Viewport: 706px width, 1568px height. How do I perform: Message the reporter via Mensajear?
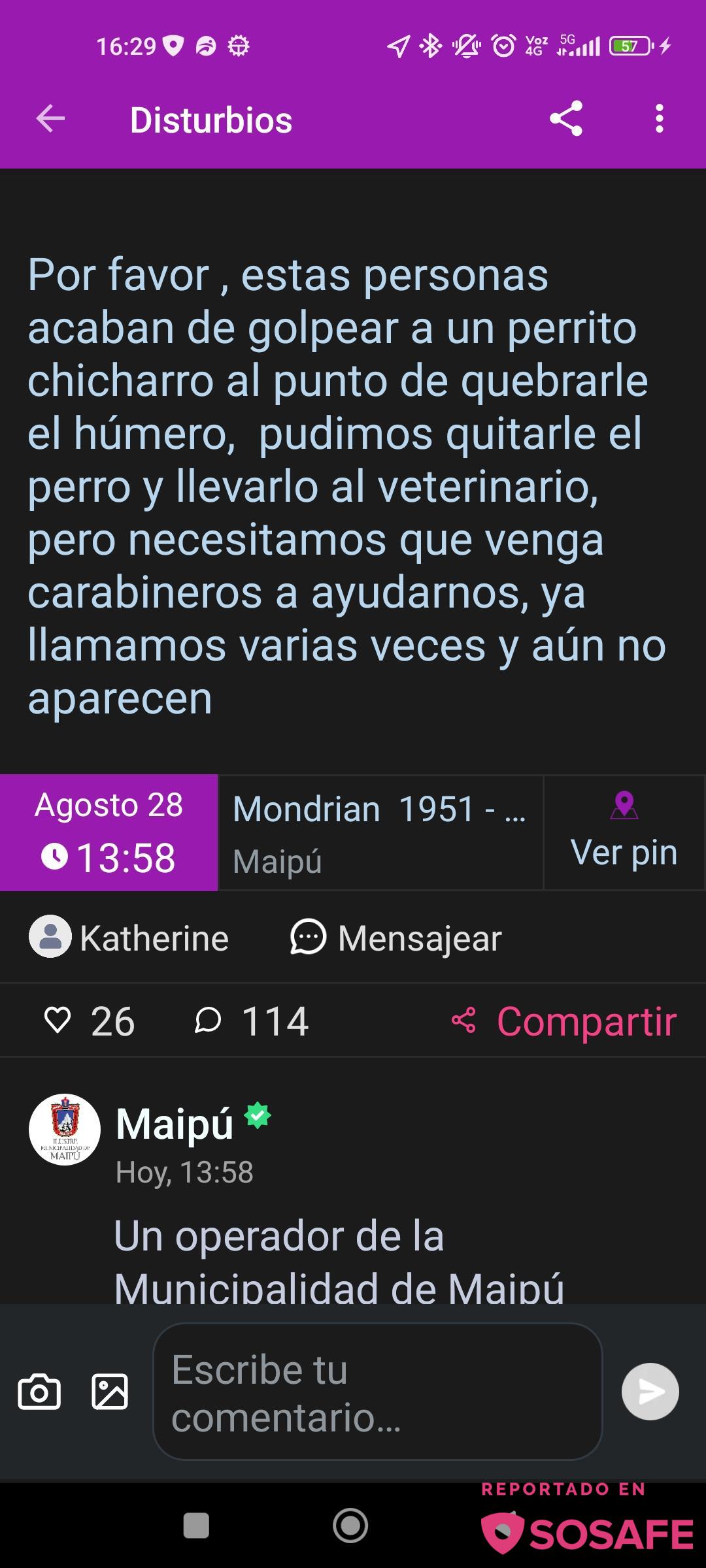(x=396, y=938)
